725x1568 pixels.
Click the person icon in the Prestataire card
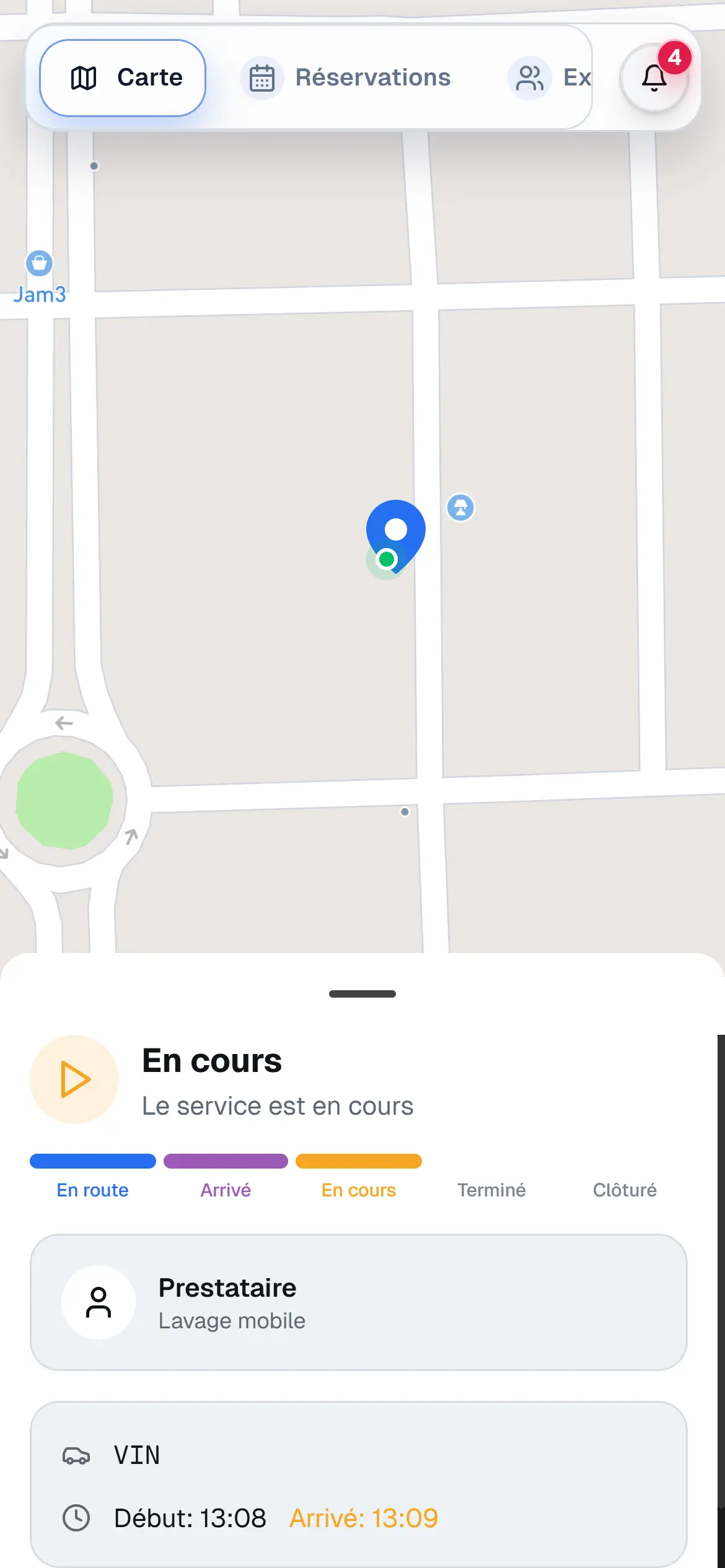click(99, 1301)
